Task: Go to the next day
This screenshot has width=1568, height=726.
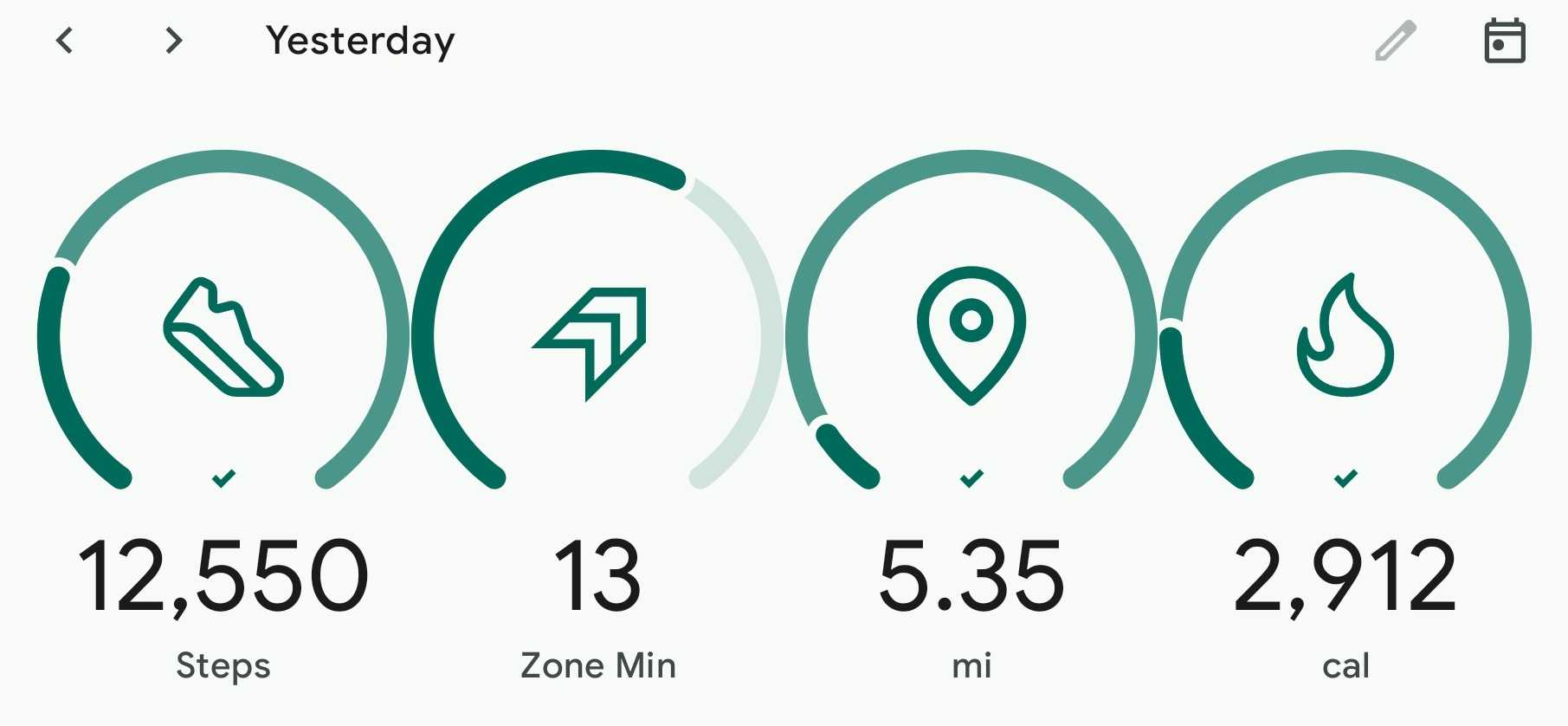Action: click(x=174, y=41)
